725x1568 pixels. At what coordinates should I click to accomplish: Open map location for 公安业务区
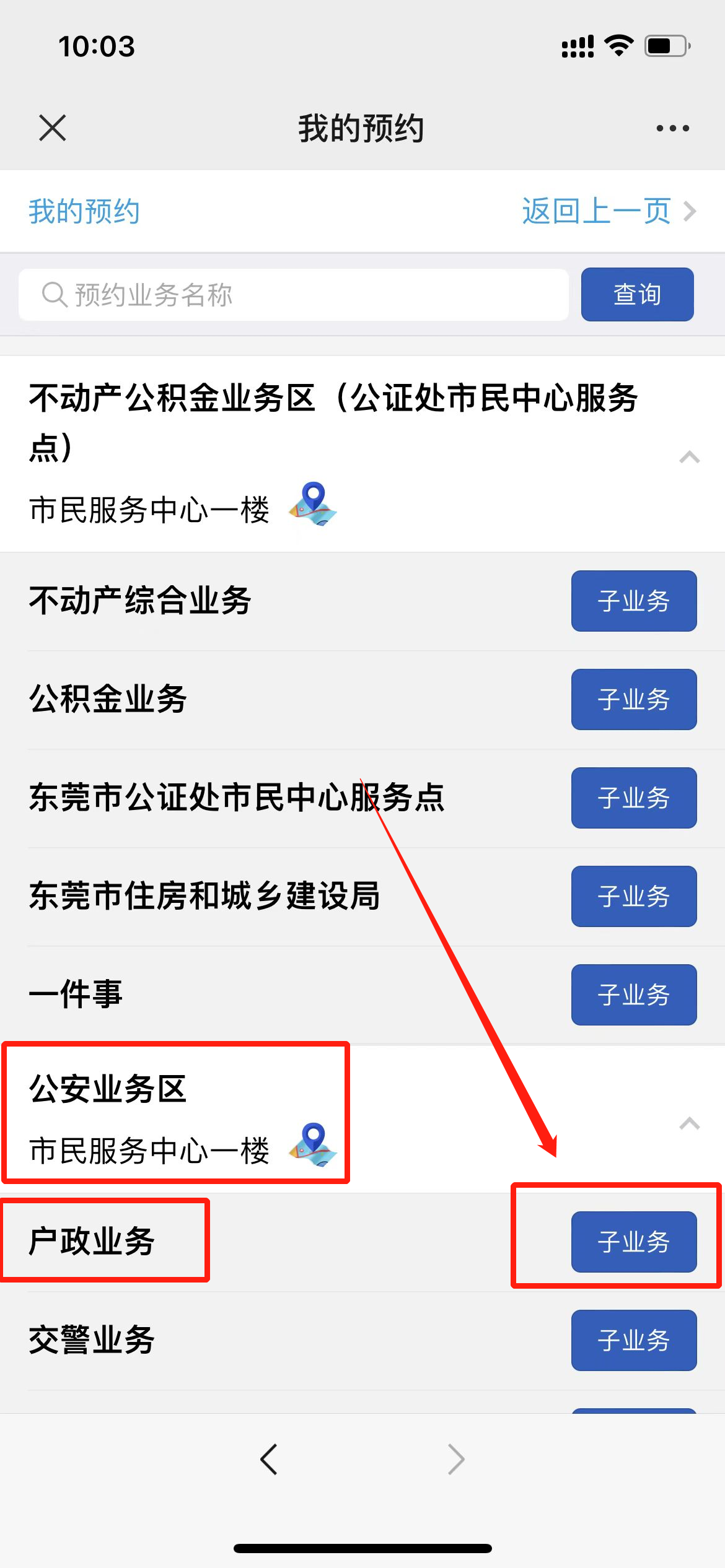[x=313, y=1144]
